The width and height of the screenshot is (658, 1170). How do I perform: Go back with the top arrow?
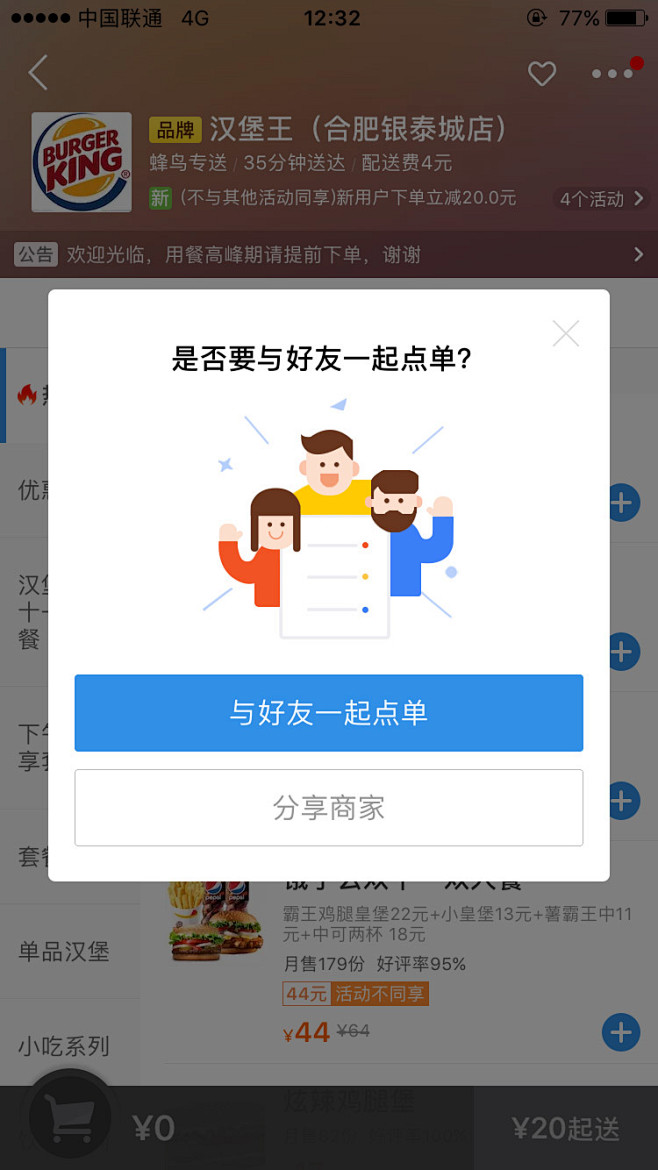click(x=38, y=73)
